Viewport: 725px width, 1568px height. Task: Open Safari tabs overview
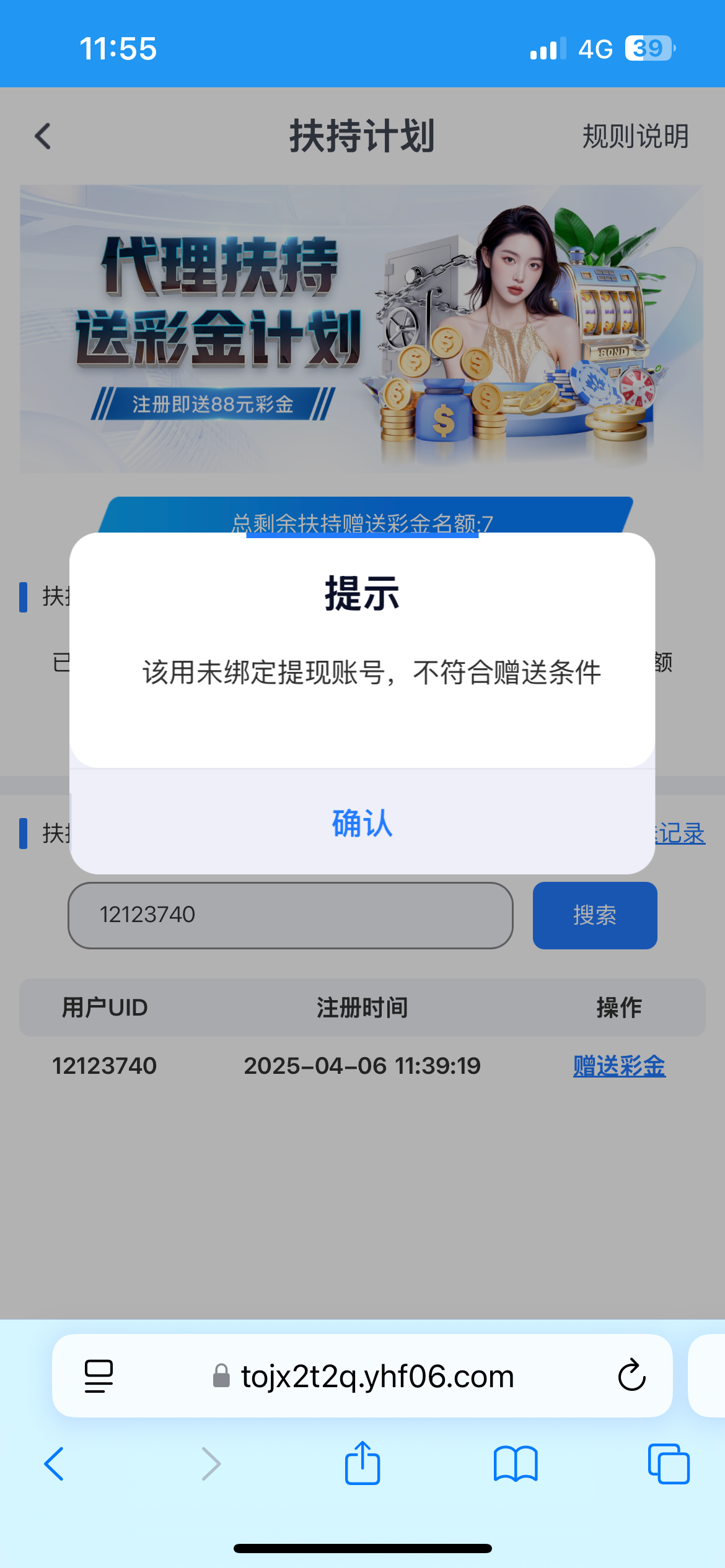pyautogui.click(x=668, y=1464)
